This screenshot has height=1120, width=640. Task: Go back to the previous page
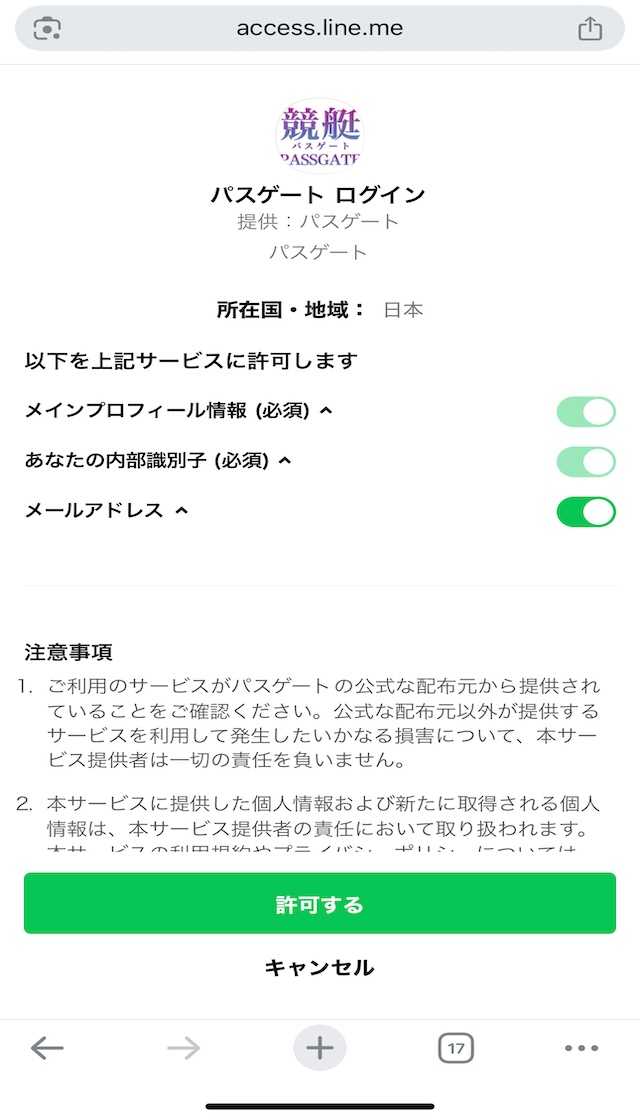click(47, 1049)
